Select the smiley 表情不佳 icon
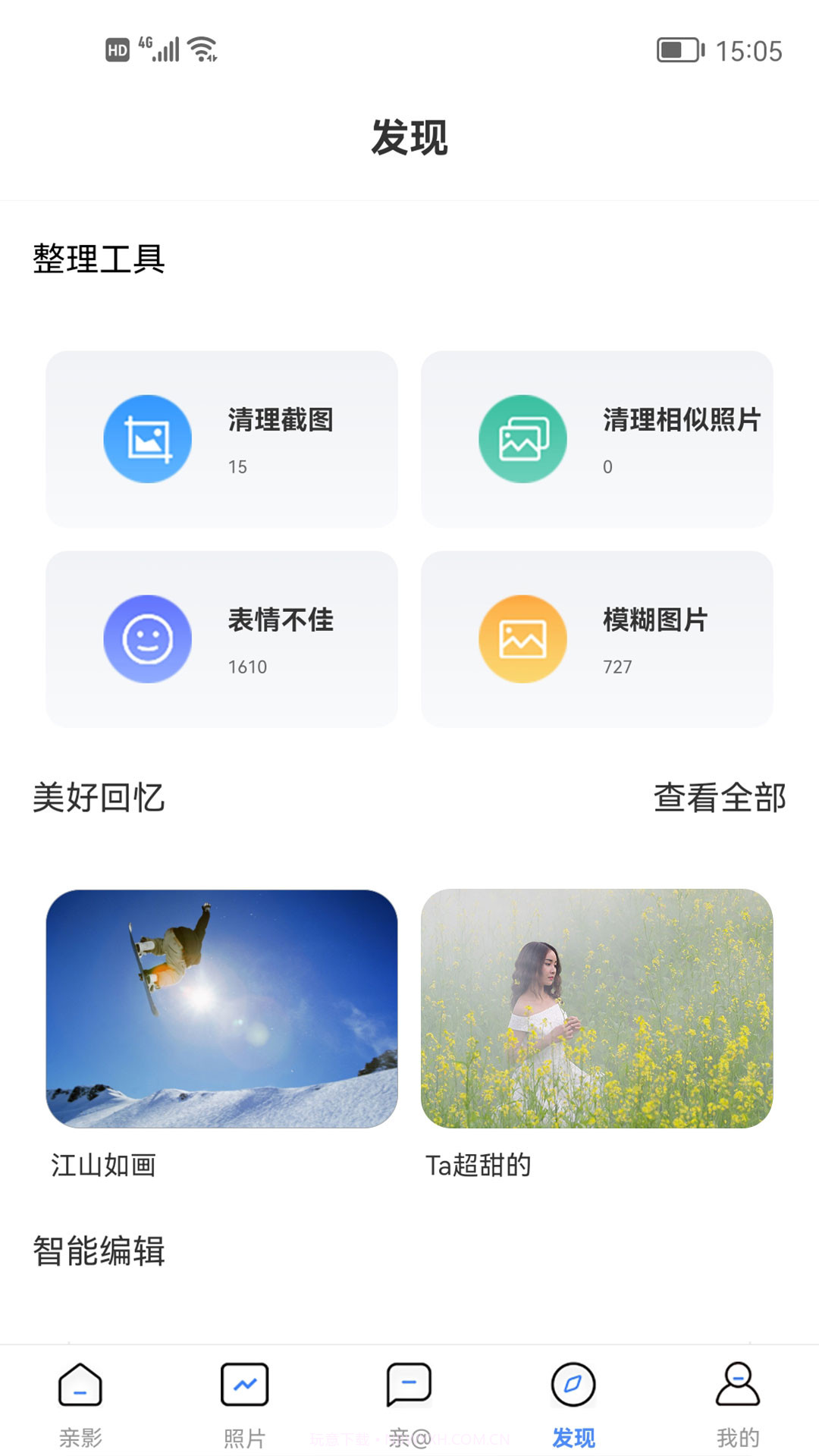This screenshot has height=1456, width=819. point(147,638)
